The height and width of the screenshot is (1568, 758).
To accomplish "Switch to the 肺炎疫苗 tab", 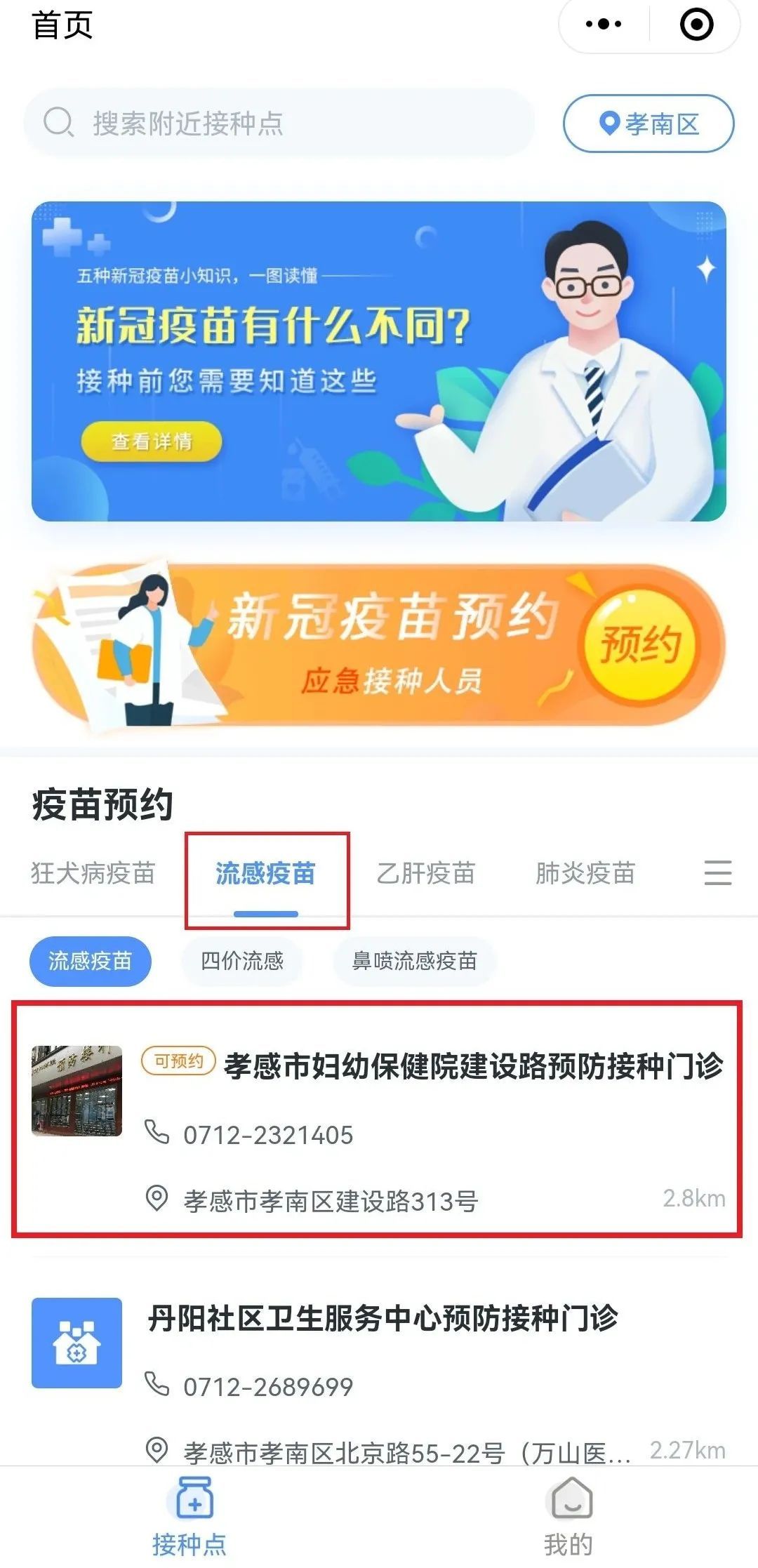I will coord(585,873).
